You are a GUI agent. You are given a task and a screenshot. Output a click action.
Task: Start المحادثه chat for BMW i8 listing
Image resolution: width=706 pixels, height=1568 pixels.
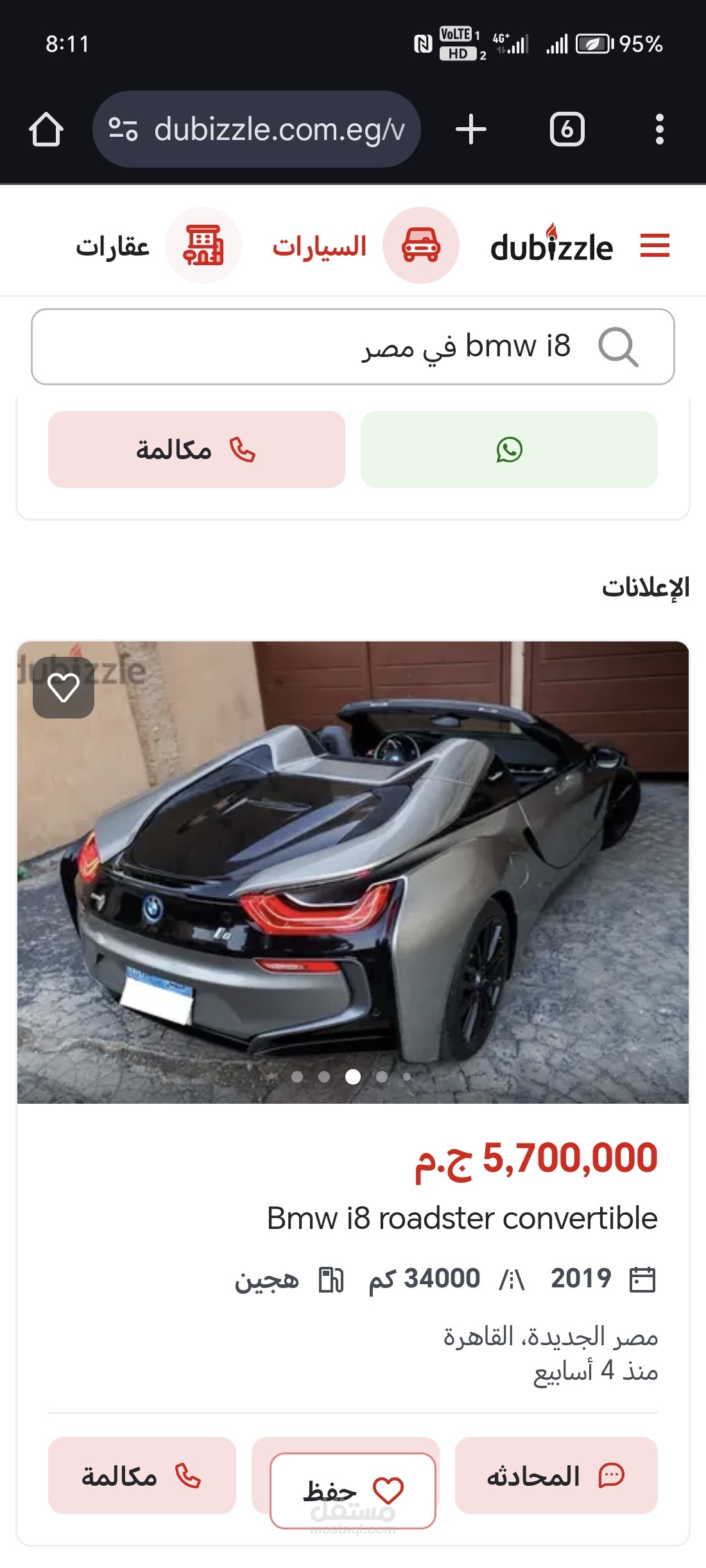tap(556, 1476)
